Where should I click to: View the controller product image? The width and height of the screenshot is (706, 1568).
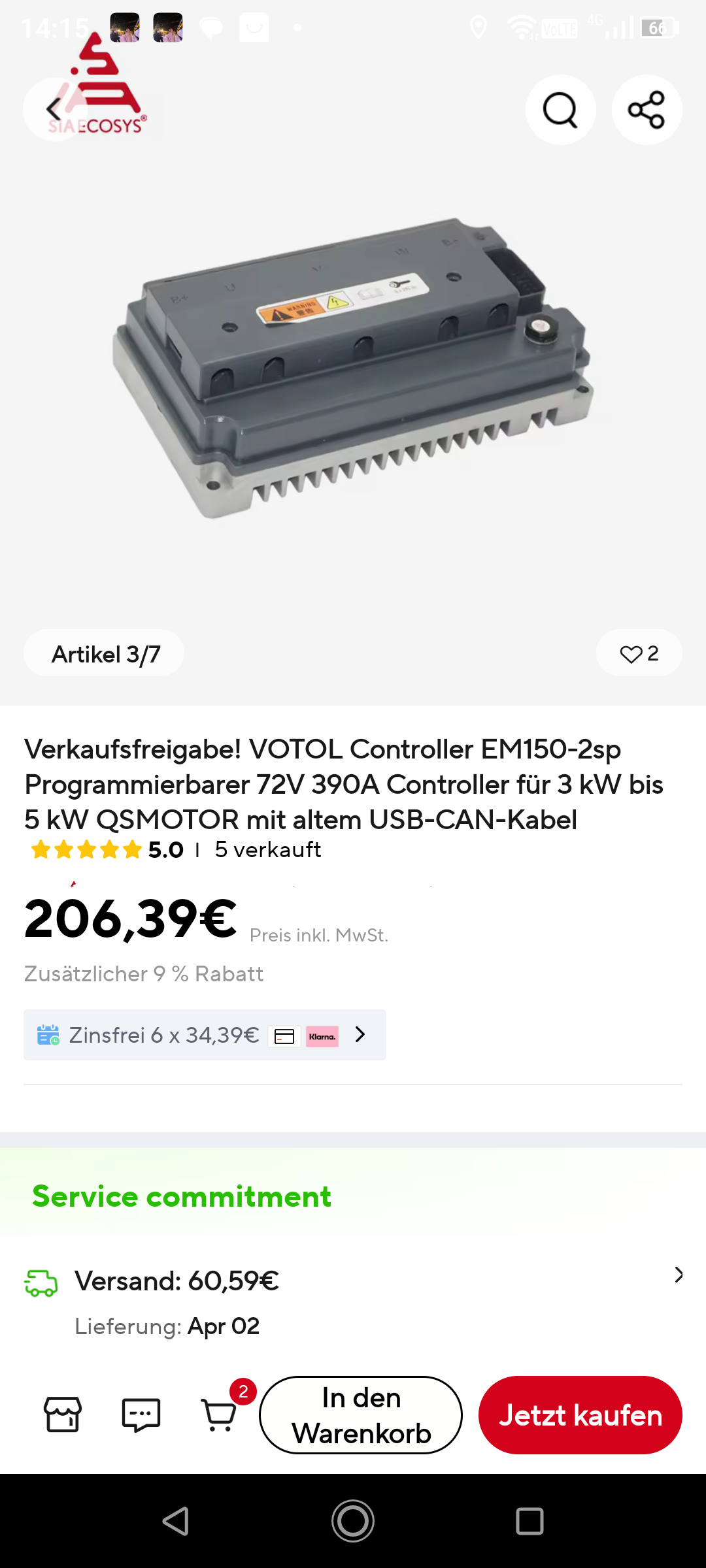[x=353, y=366]
